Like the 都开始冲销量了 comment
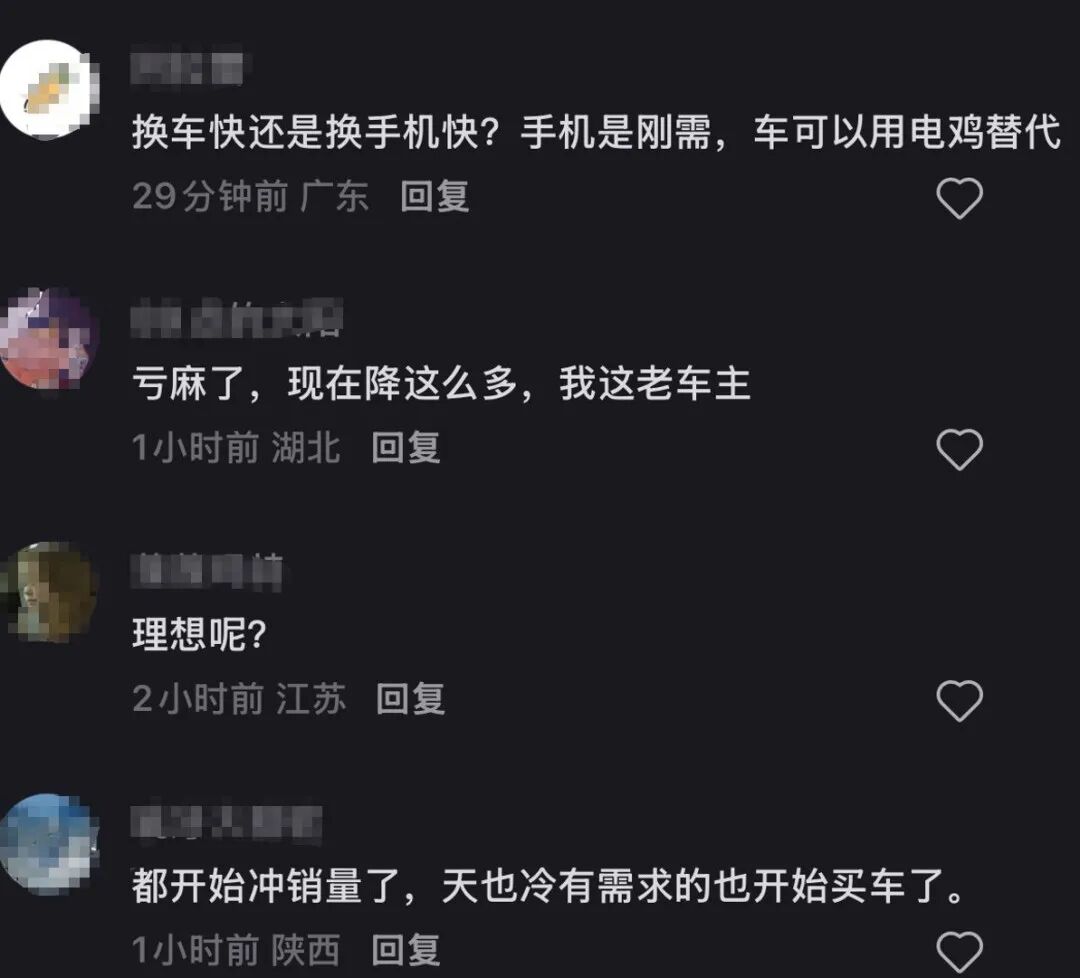Screen dimensions: 1080x978 point(959,952)
